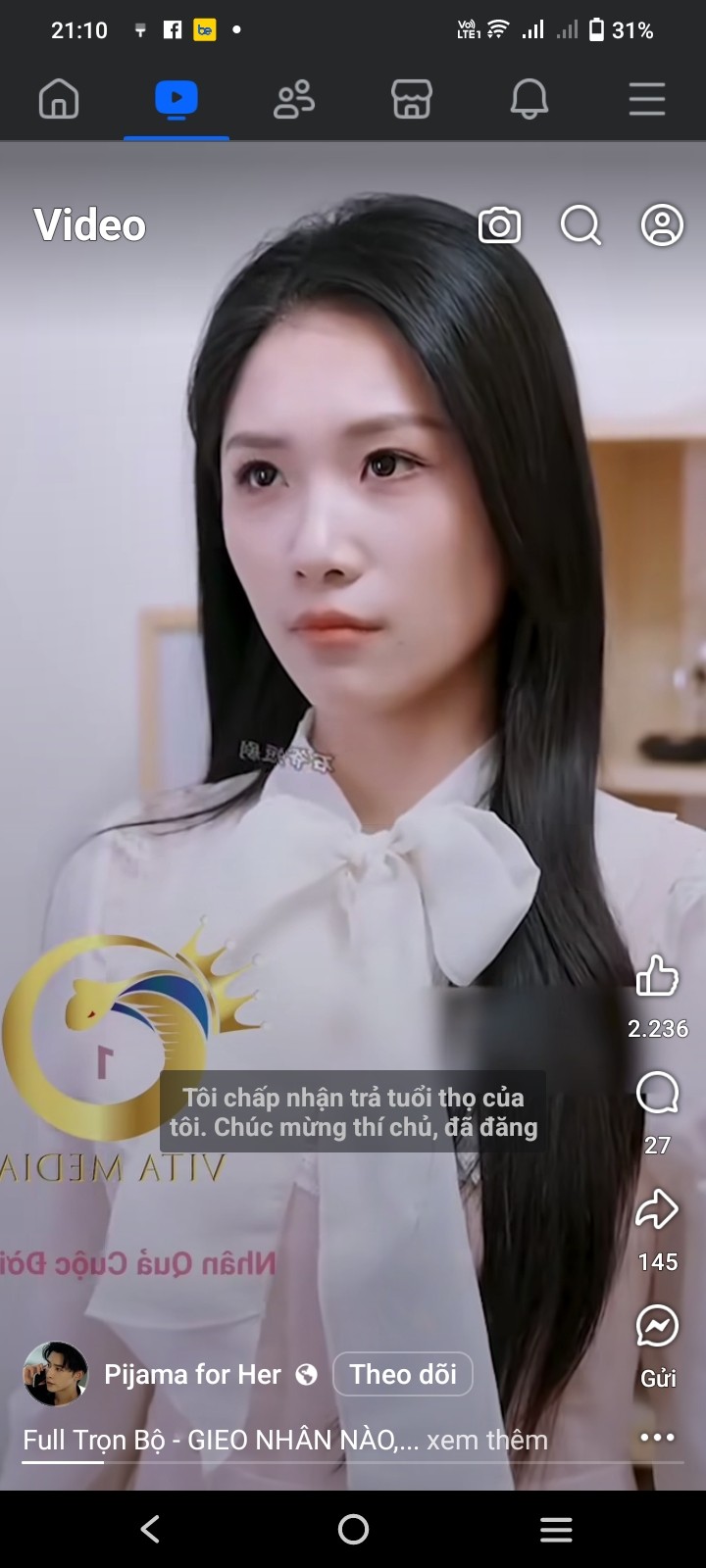This screenshot has height=1568, width=706.
Task: Open Pijama for Her page avatar
Action: (55, 1374)
